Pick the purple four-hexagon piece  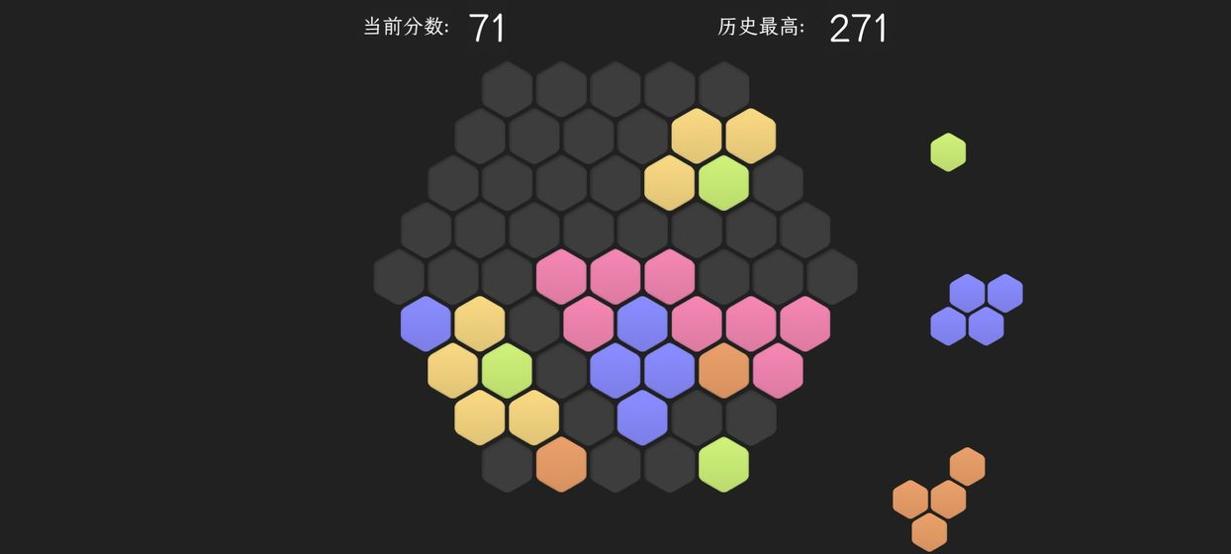[x=976, y=310]
